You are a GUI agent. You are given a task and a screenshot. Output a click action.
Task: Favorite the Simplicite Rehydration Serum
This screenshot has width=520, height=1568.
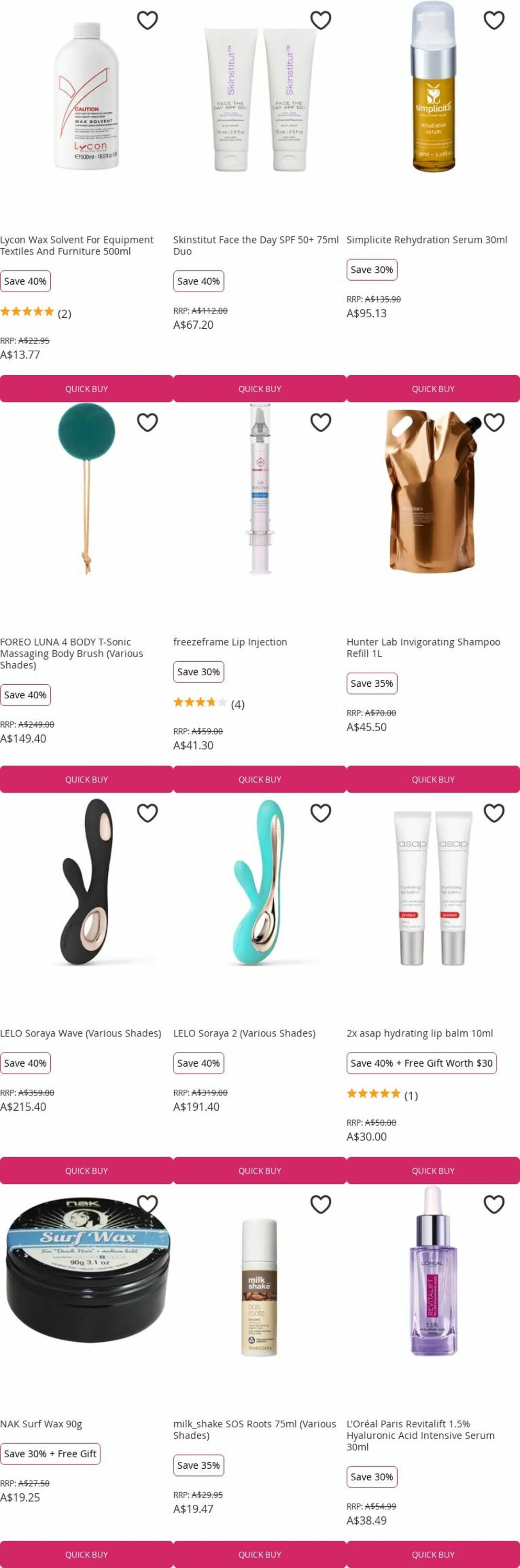[494, 20]
